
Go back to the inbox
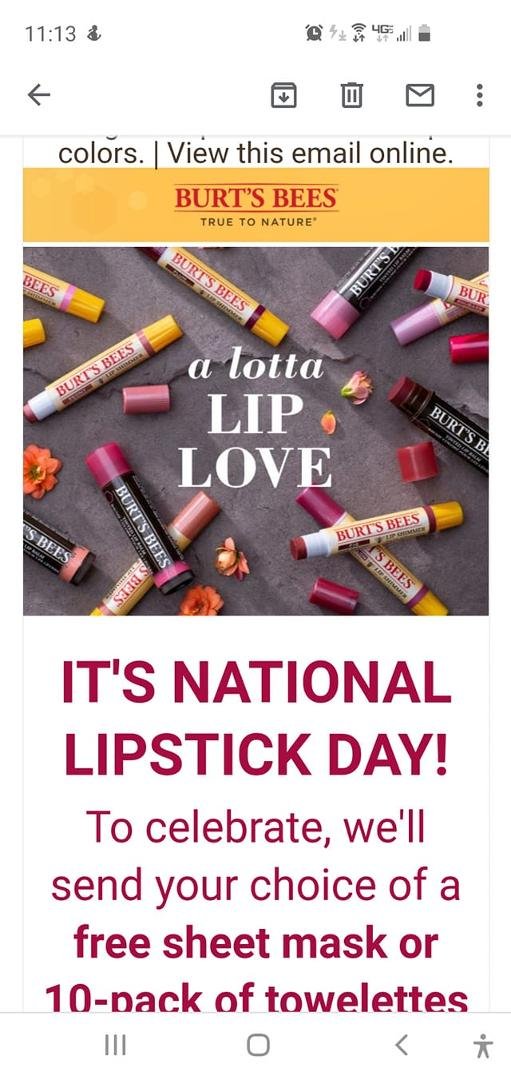tap(39, 95)
